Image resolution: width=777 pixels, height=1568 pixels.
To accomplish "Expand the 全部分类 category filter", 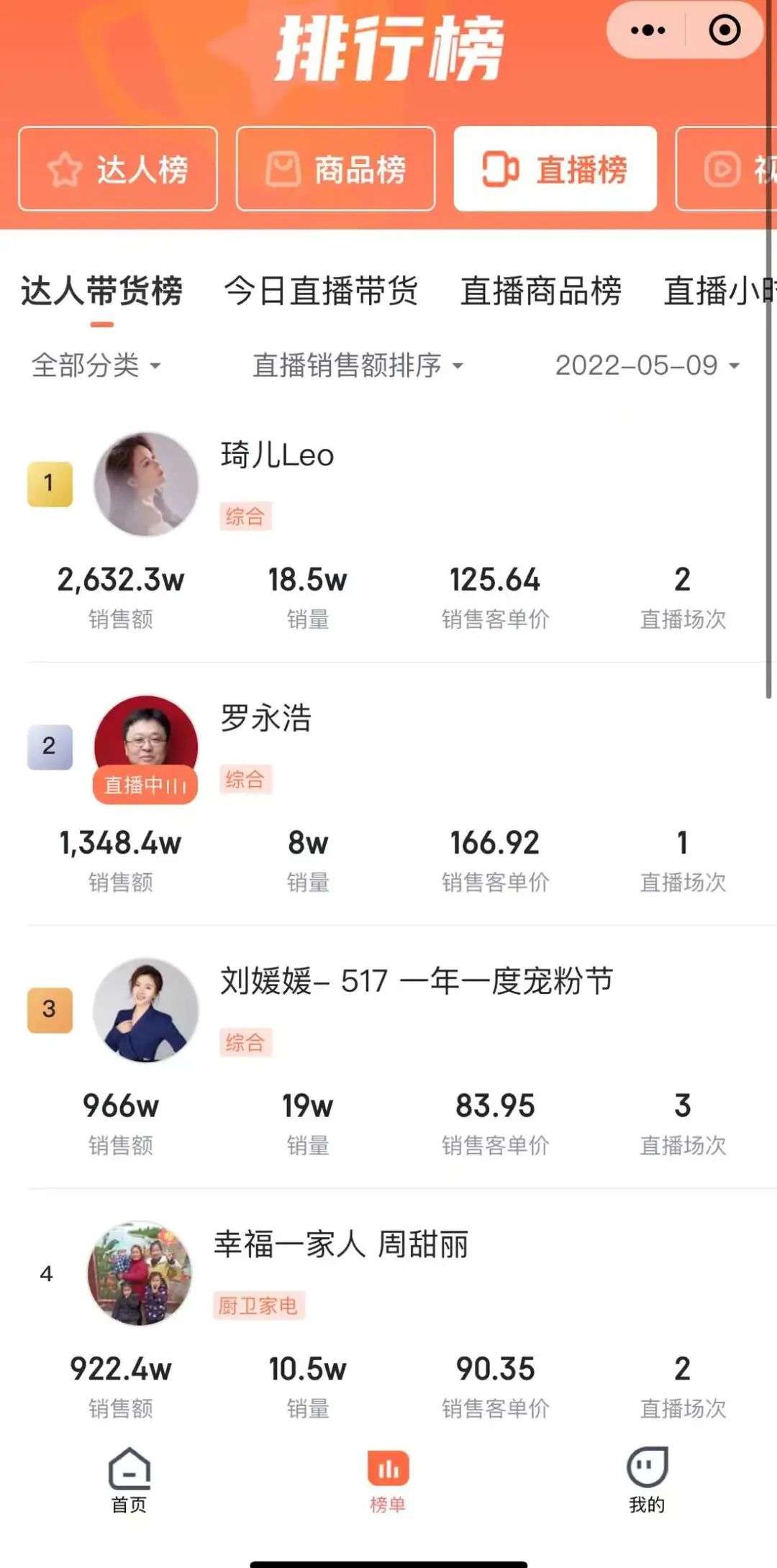I will [96, 365].
